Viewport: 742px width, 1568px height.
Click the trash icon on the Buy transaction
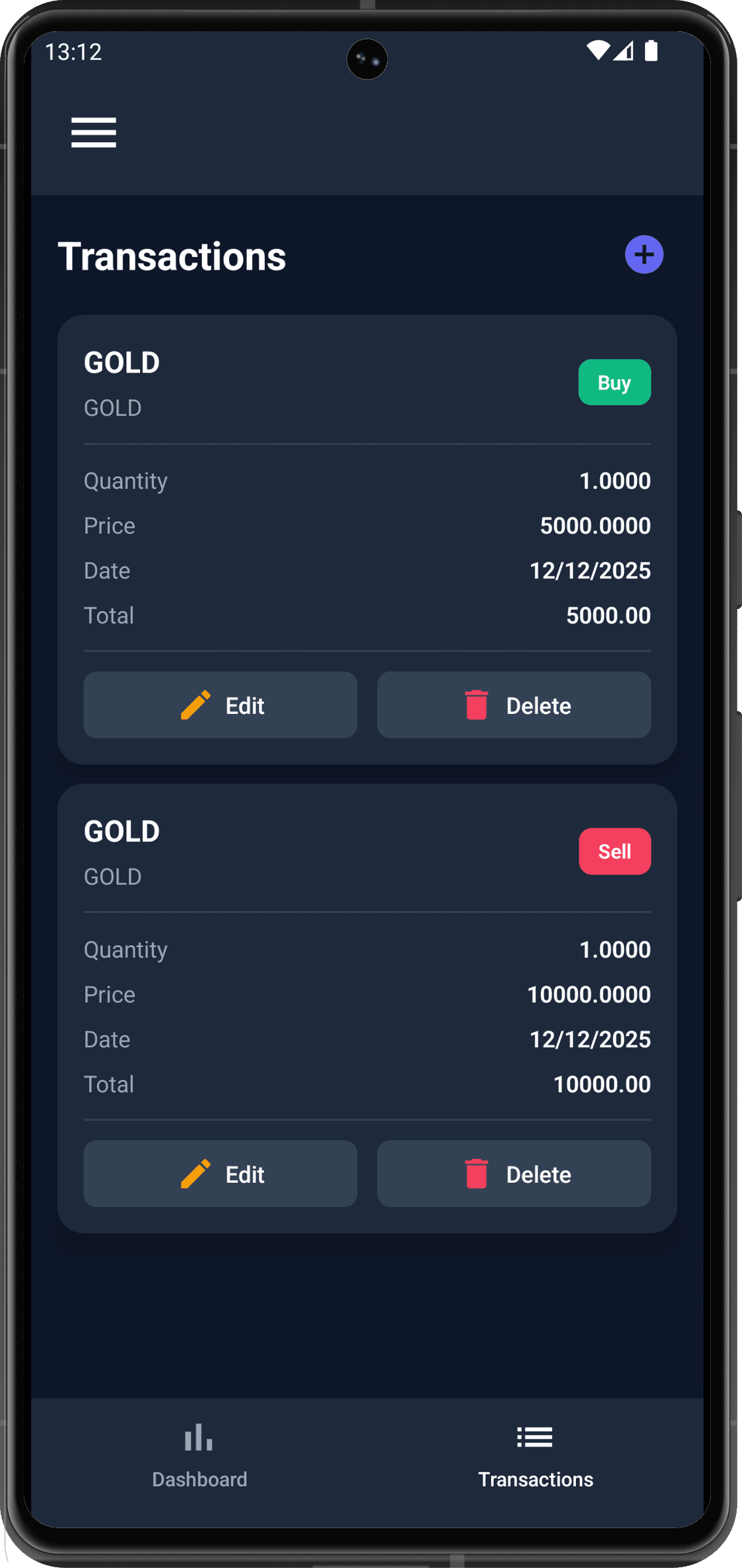(477, 705)
